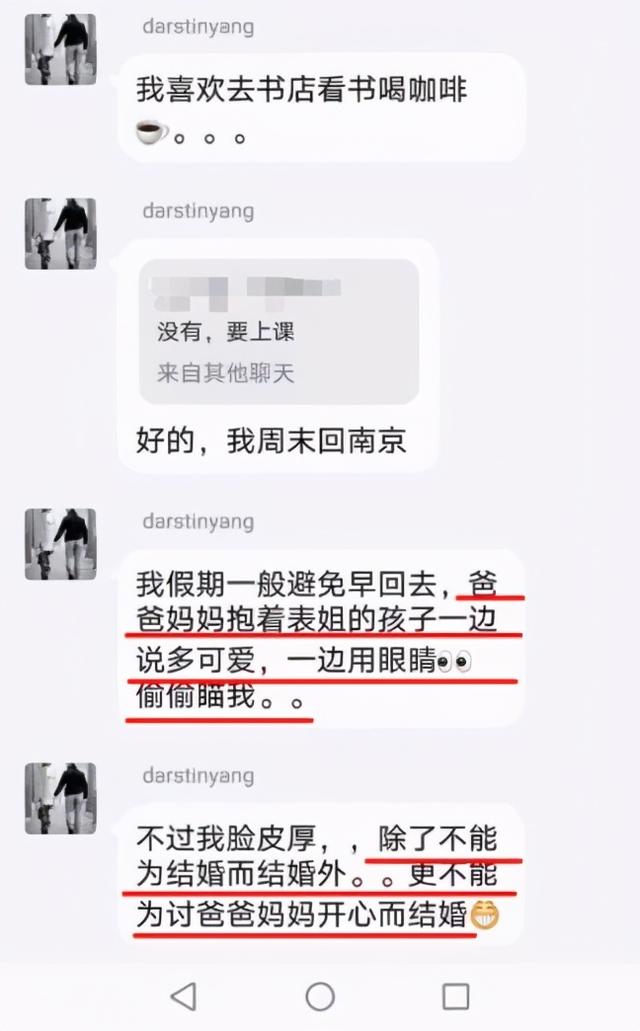Open the quoted message '没有，要上课'

click(x=278, y=332)
